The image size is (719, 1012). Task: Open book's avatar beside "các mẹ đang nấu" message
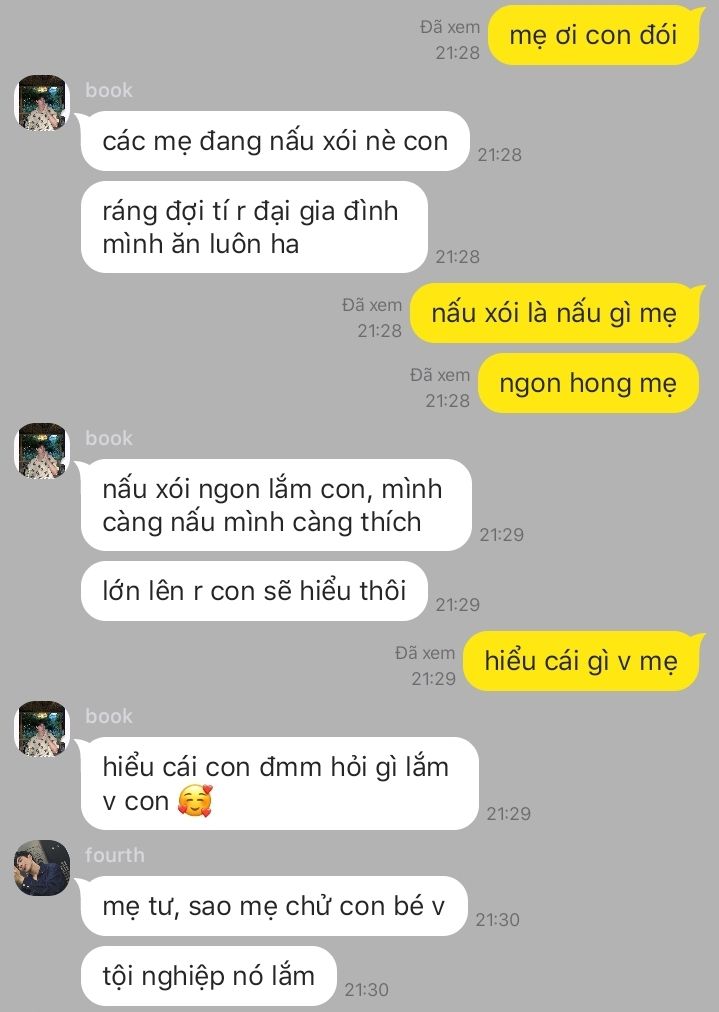[41, 102]
